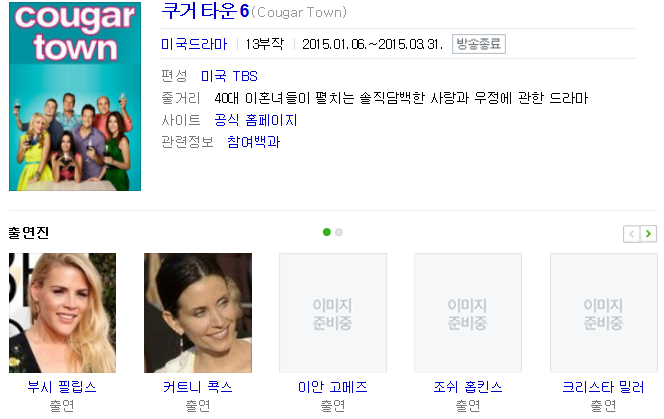The width and height of the screenshot is (664, 419).
Task: Tap the Cougar Town poster image
Action: [x=75, y=96]
